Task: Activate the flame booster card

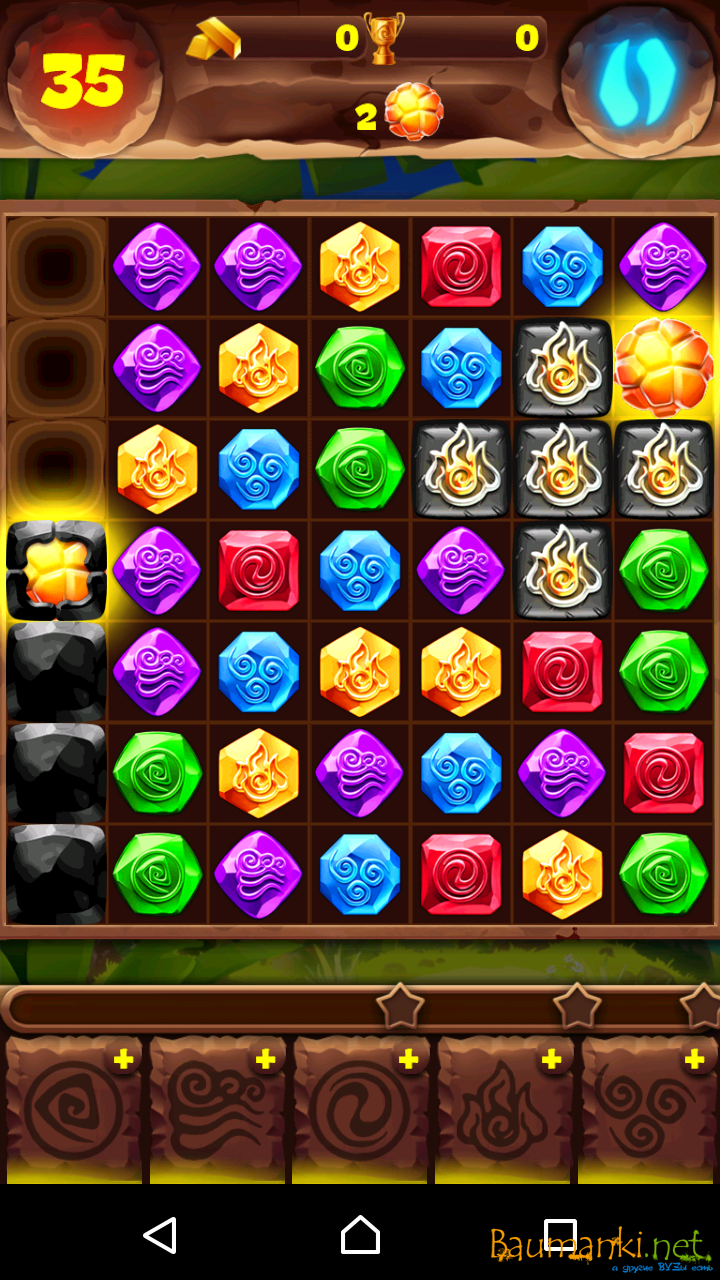Action: [x=504, y=1112]
